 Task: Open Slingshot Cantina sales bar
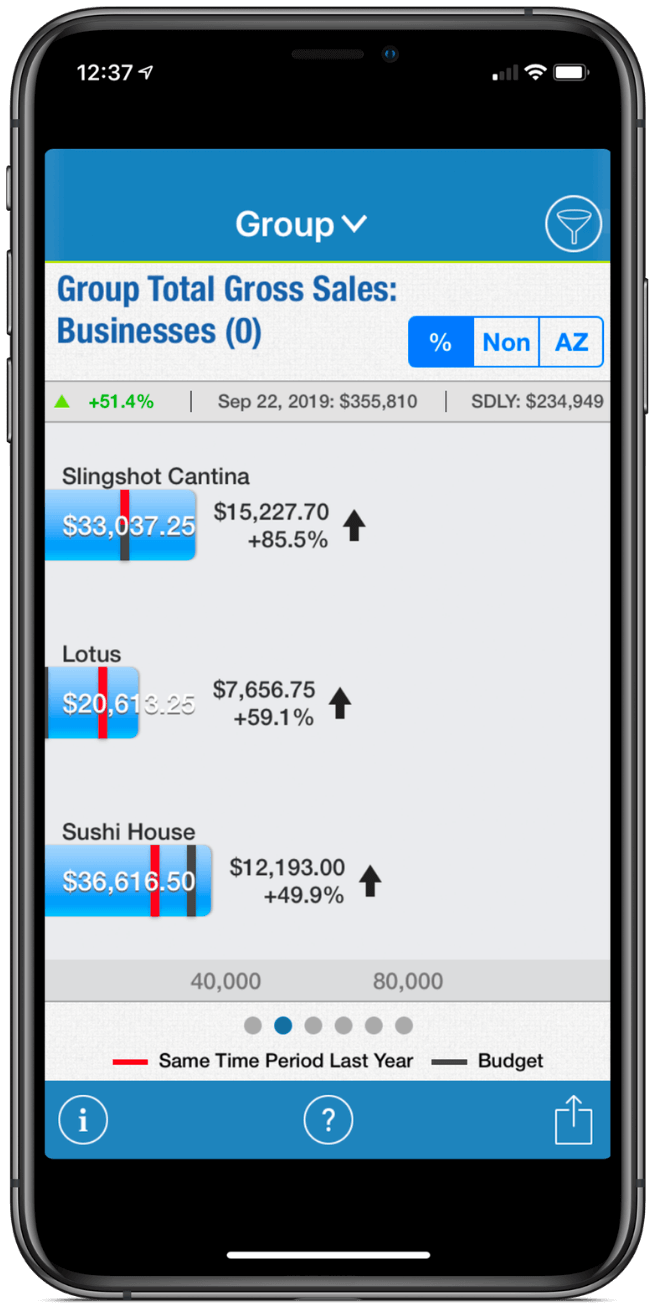click(x=120, y=525)
